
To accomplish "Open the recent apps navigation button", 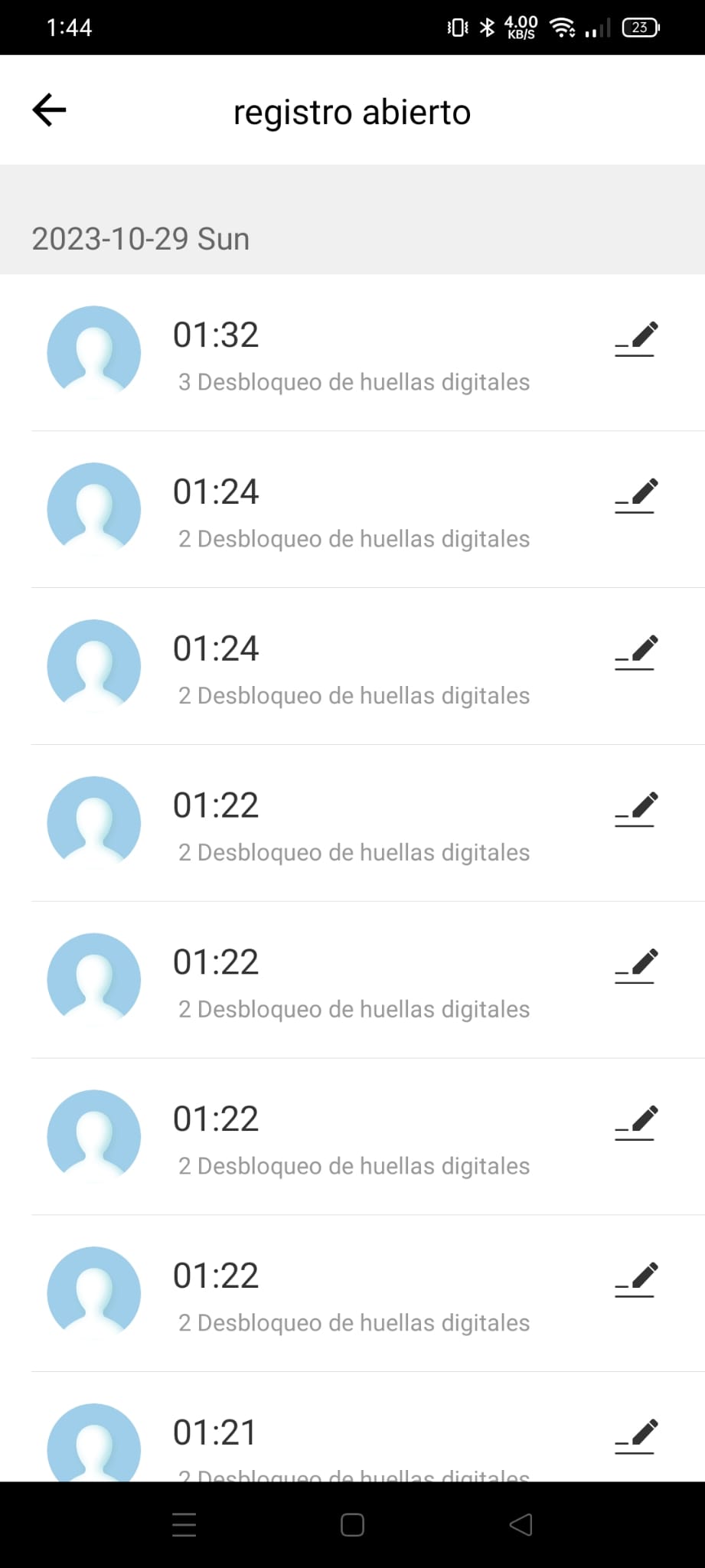I will (184, 1524).
